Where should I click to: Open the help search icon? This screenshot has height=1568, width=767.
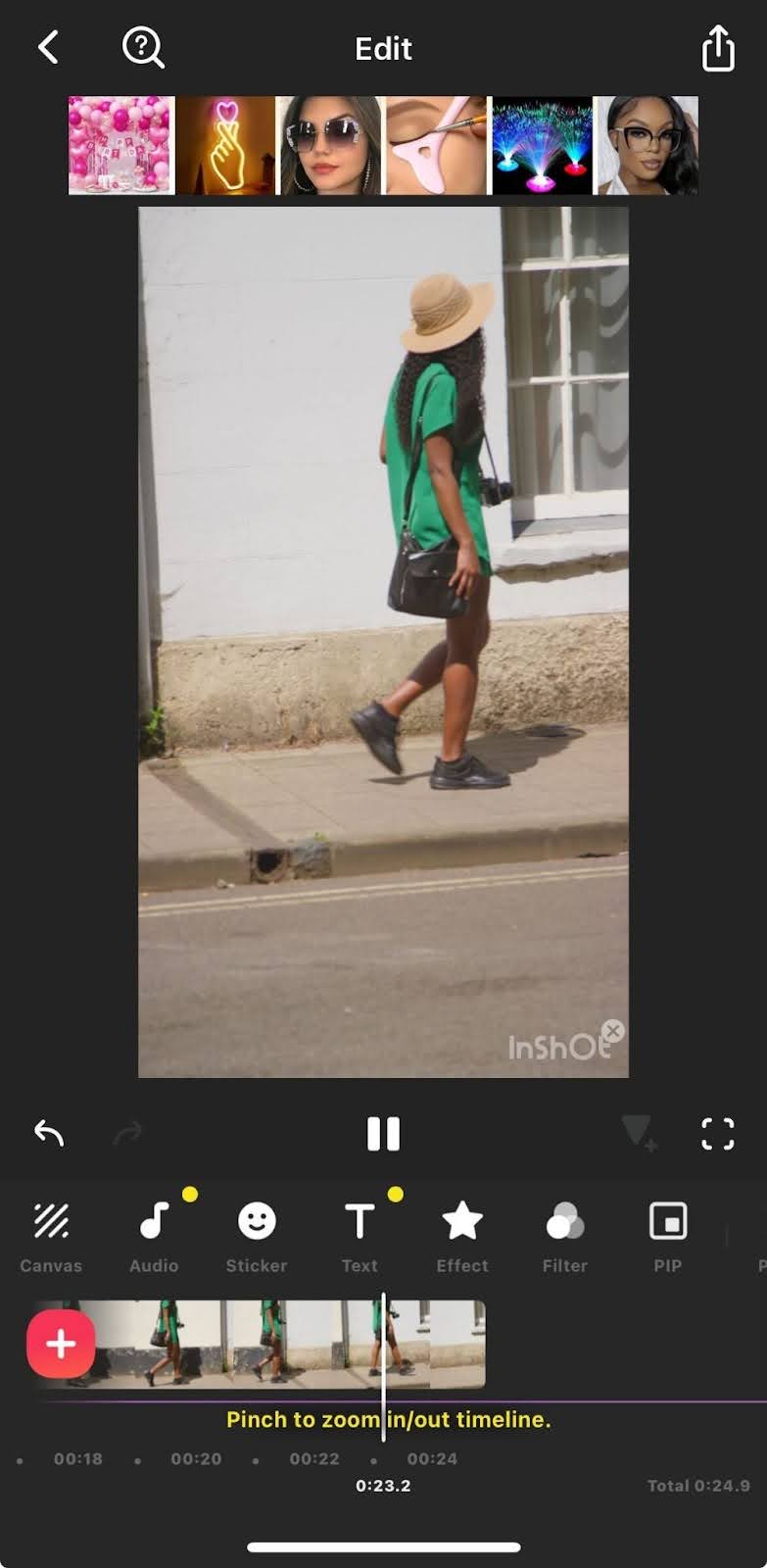(143, 47)
